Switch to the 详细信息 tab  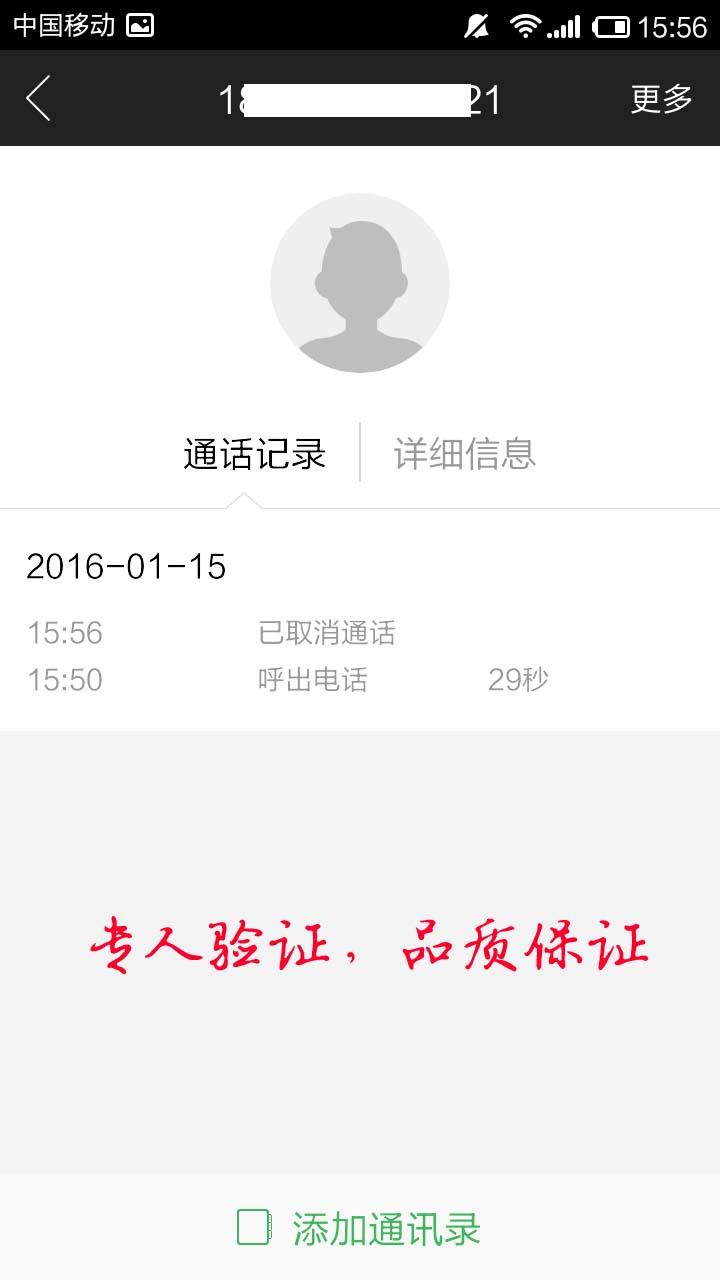(x=465, y=453)
